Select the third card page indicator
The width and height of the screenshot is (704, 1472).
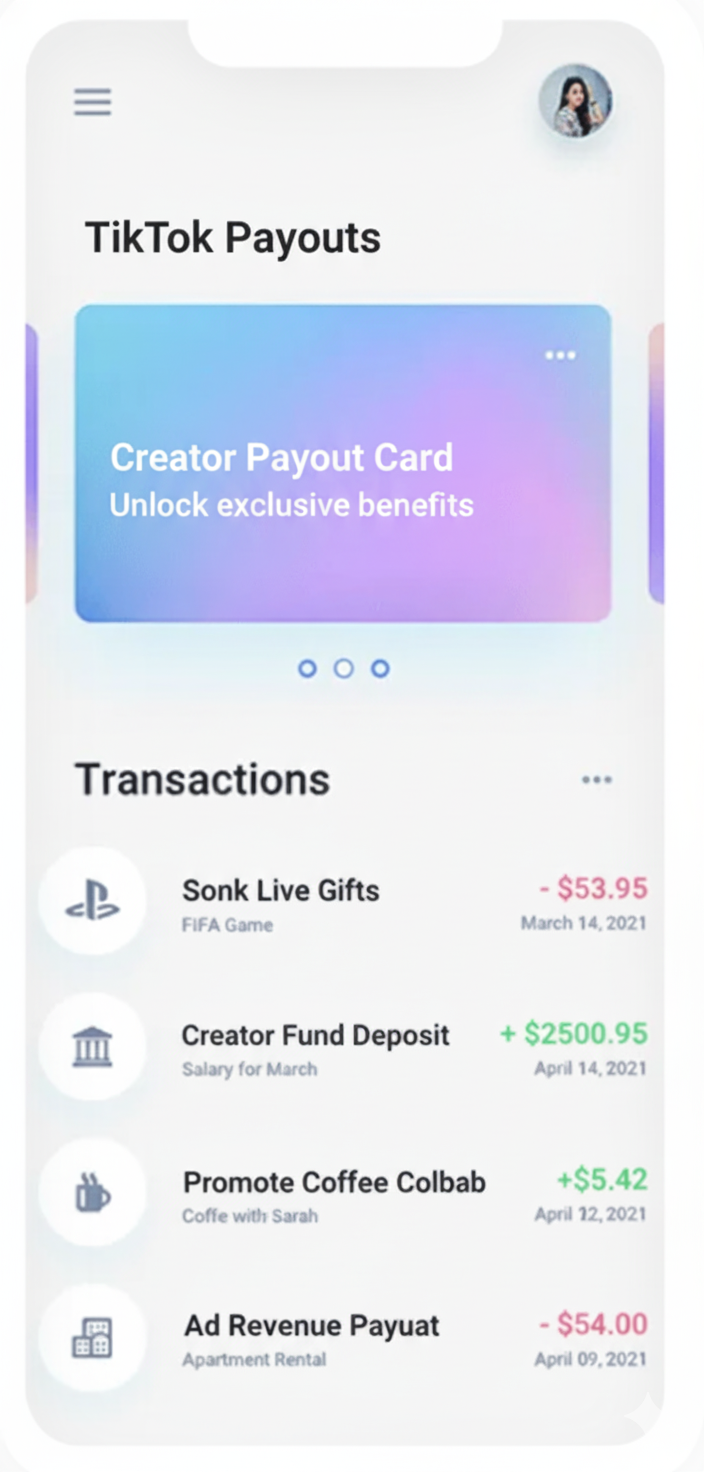pyautogui.click(x=380, y=668)
